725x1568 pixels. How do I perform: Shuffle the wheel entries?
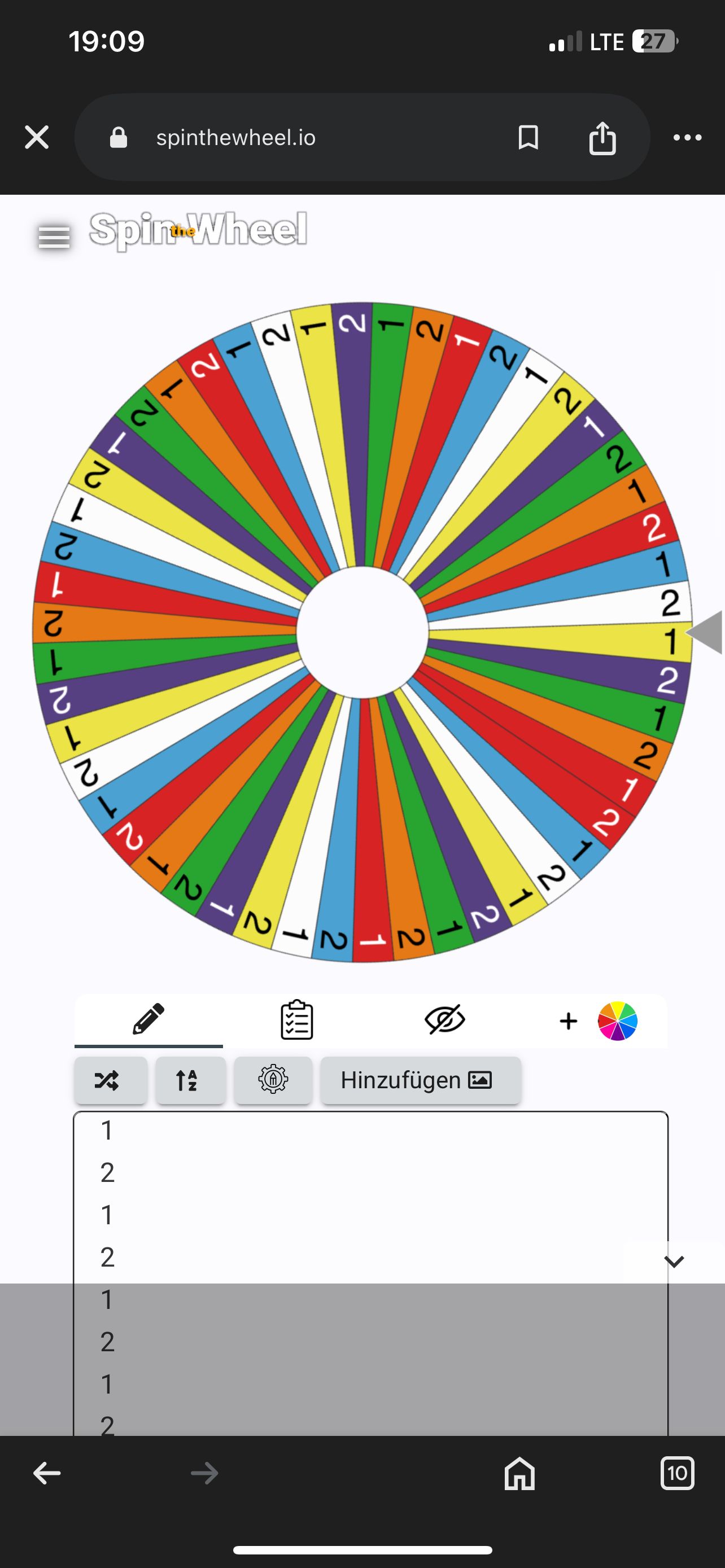click(110, 1080)
